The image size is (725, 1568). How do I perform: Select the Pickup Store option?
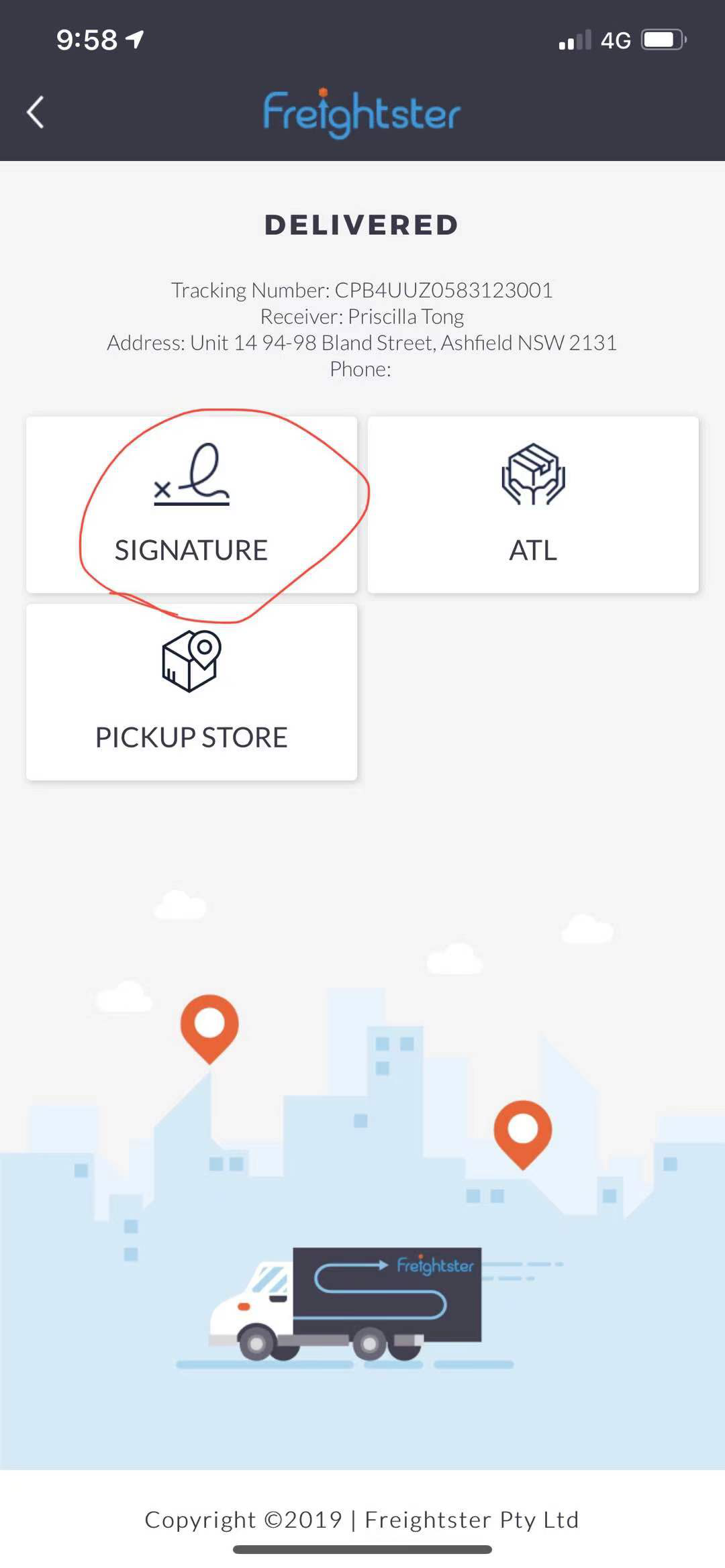191,692
